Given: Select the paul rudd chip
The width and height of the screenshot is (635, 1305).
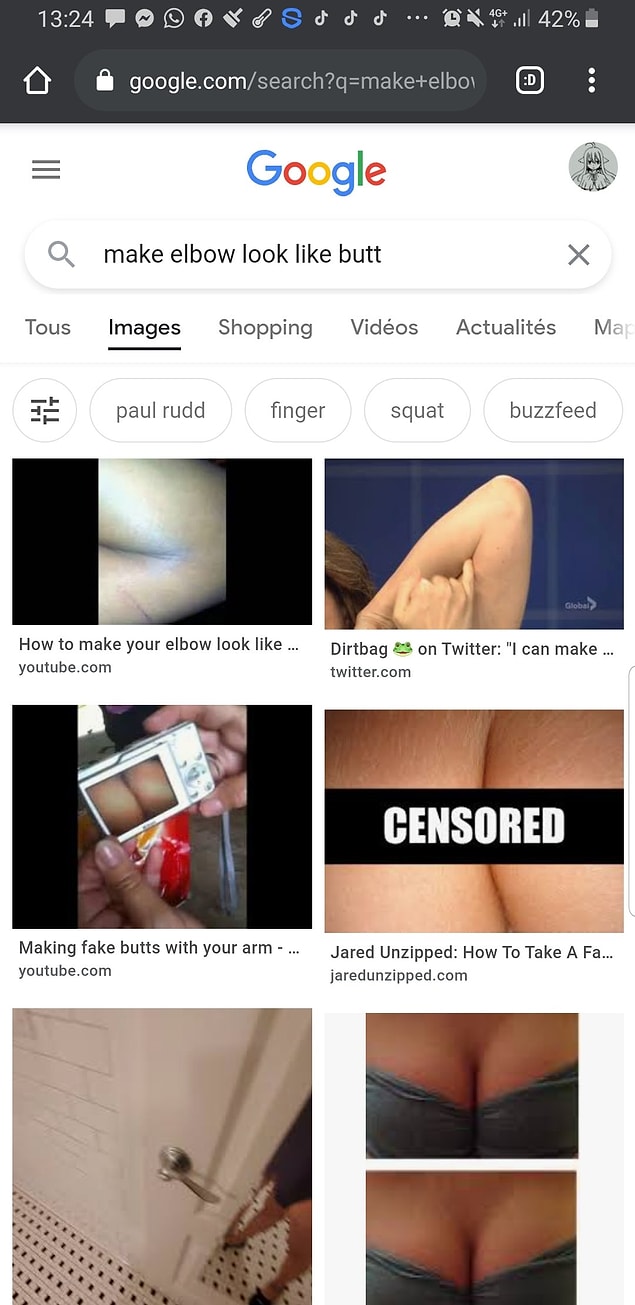Looking at the screenshot, I should pyautogui.click(x=160, y=410).
